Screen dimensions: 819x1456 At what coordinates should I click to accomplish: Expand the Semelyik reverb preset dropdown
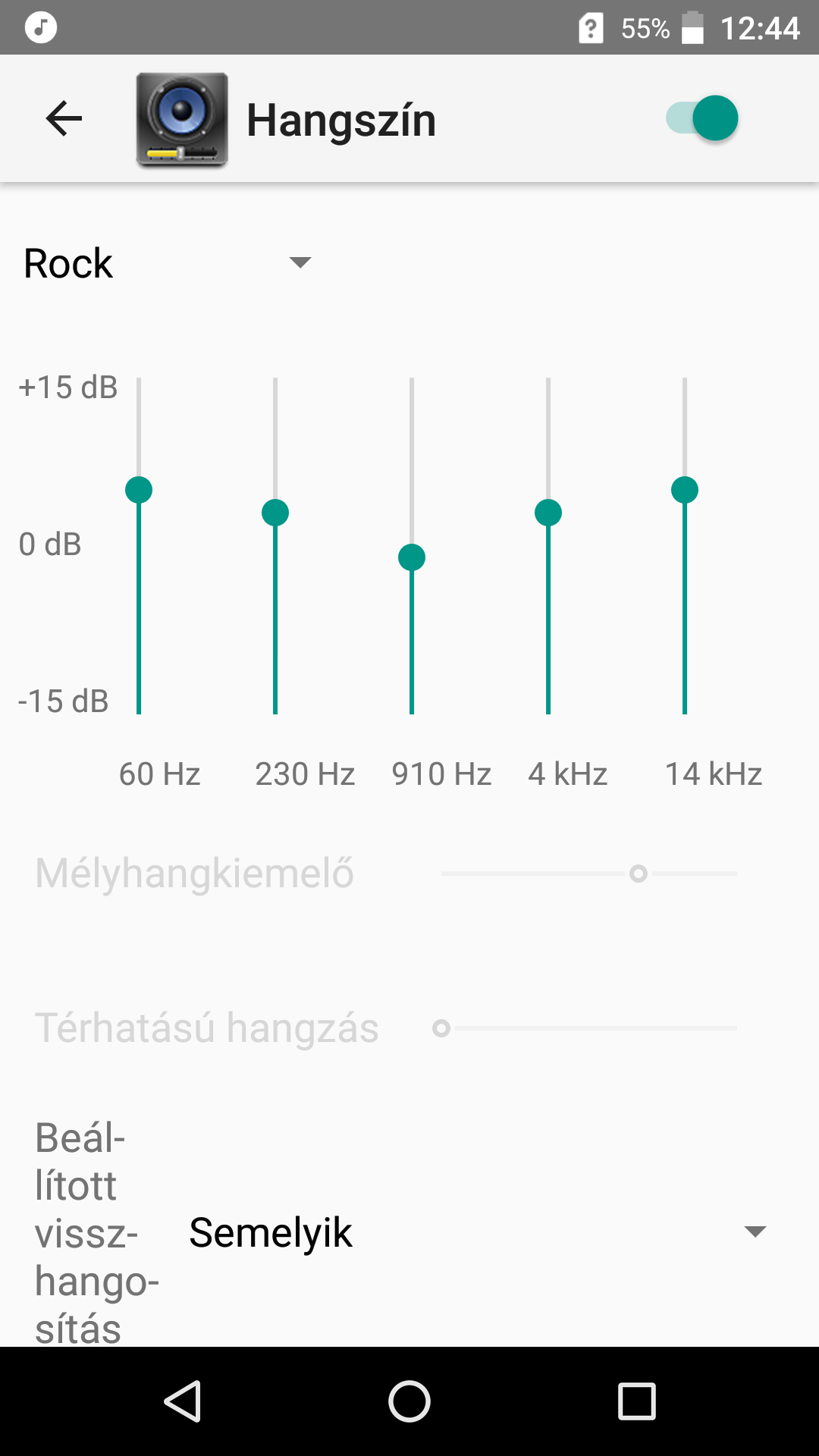[479, 1232]
